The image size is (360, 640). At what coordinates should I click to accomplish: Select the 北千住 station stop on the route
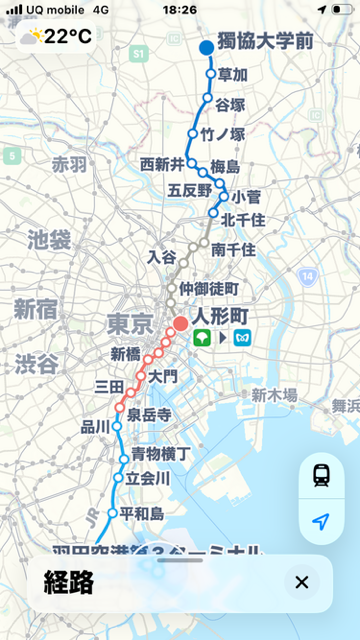213,213
